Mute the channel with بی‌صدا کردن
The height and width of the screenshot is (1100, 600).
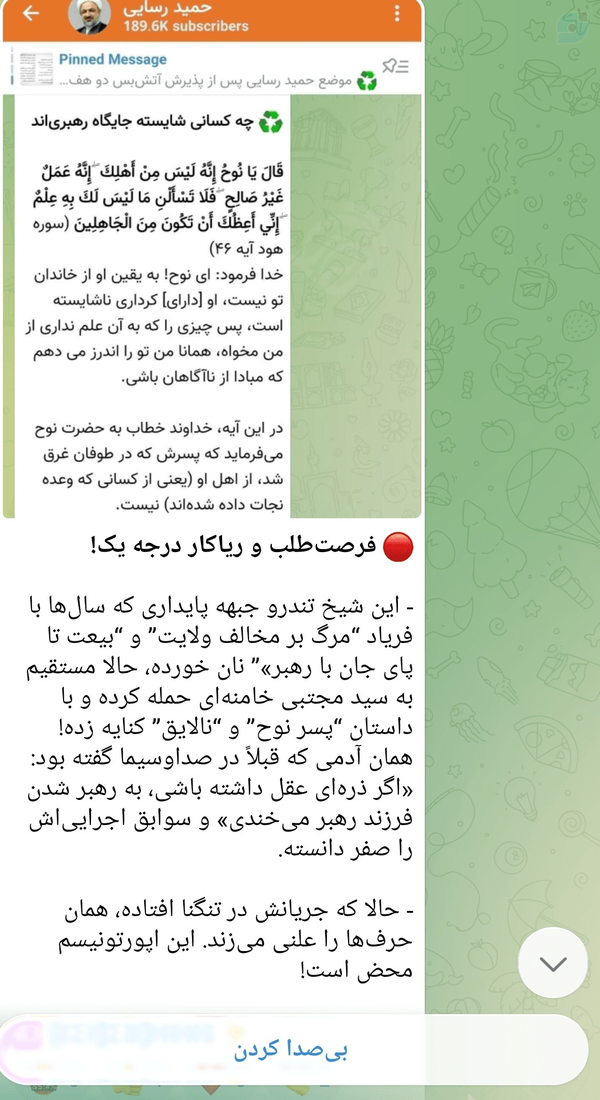(293, 1050)
